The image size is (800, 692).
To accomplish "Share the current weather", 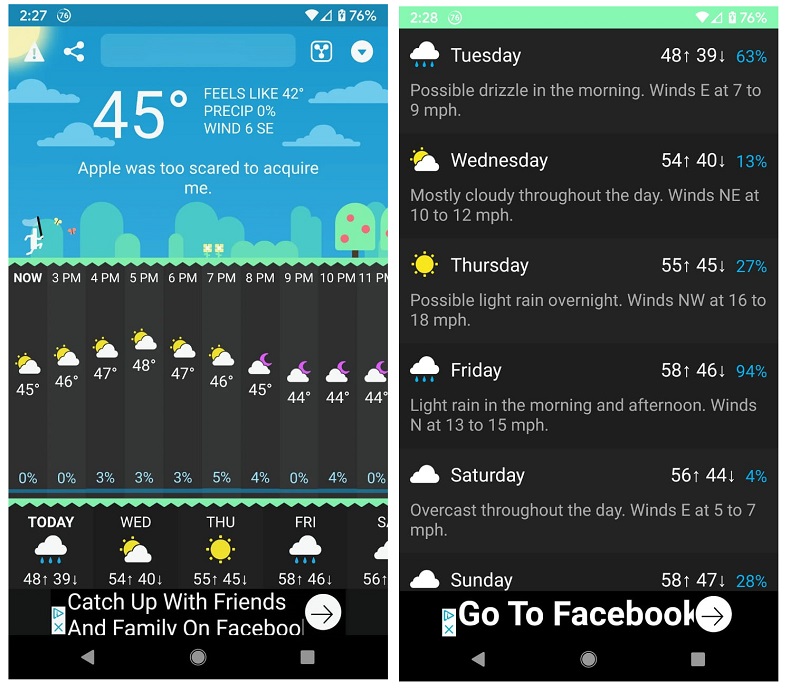I will coord(73,52).
